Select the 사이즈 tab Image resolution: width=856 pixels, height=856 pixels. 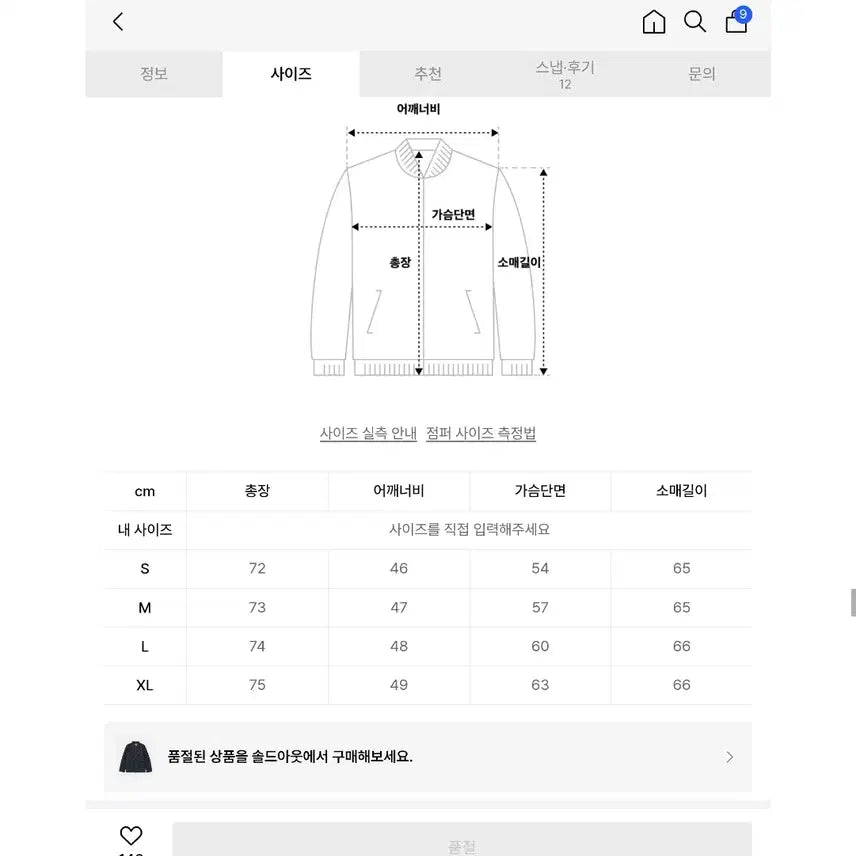point(291,74)
